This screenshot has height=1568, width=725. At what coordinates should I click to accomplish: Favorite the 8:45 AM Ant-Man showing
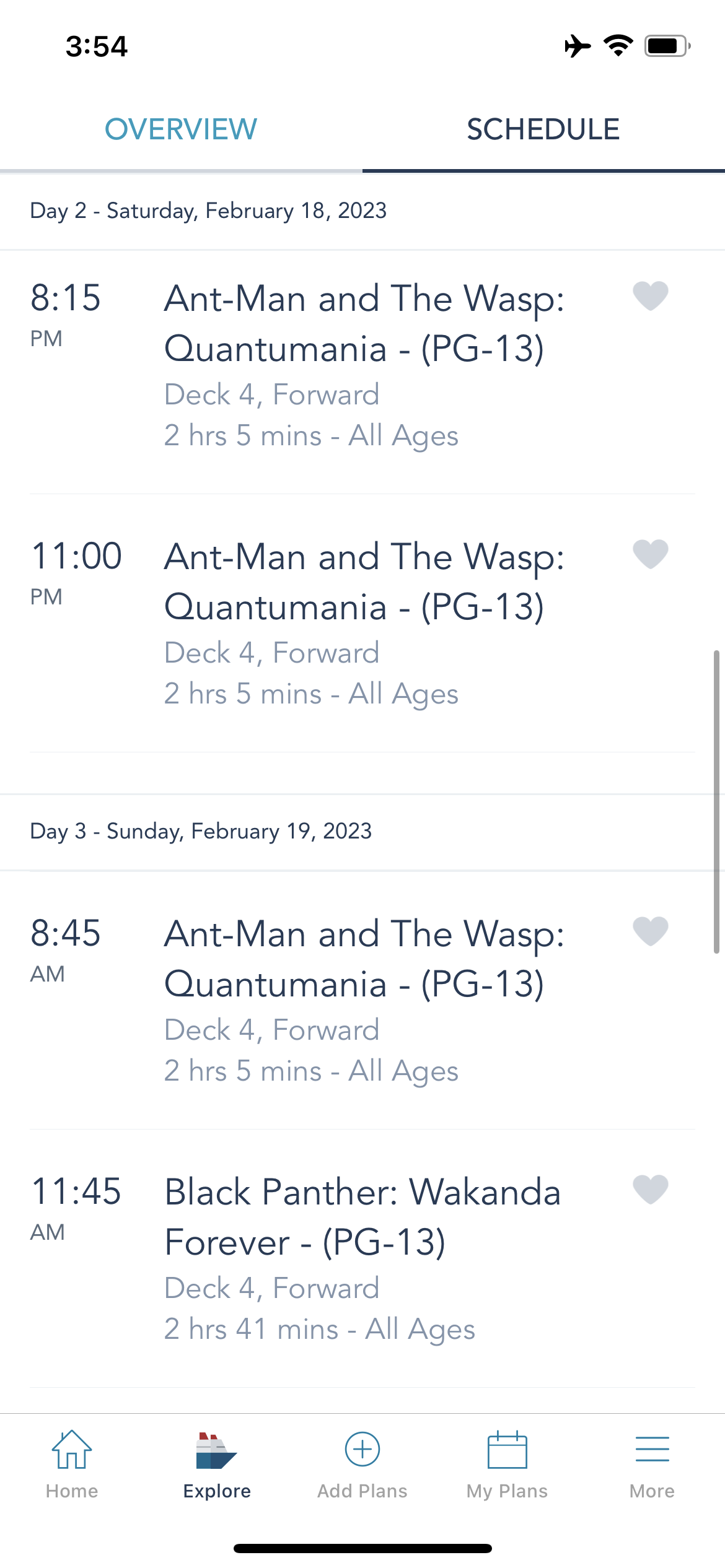pyautogui.click(x=651, y=931)
